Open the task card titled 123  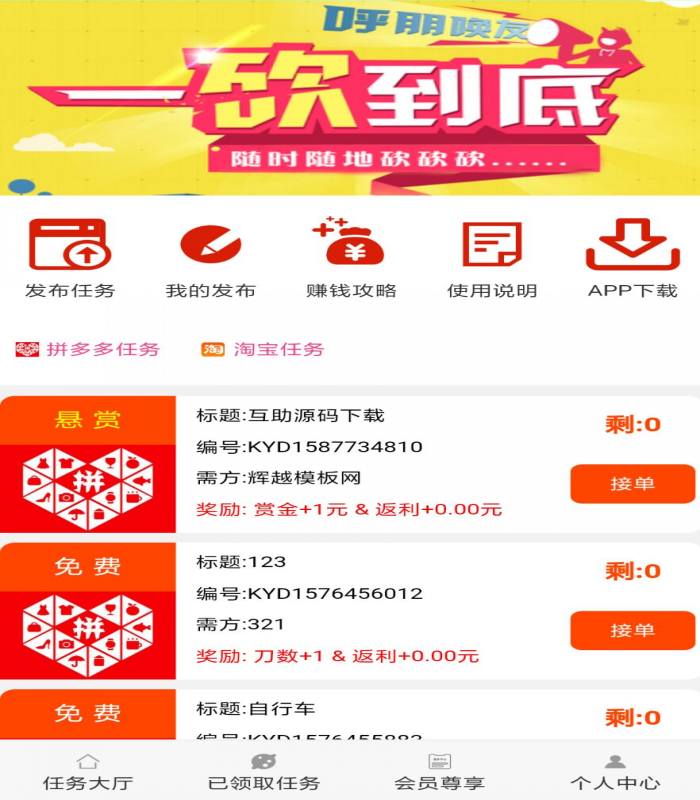coord(370,610)
